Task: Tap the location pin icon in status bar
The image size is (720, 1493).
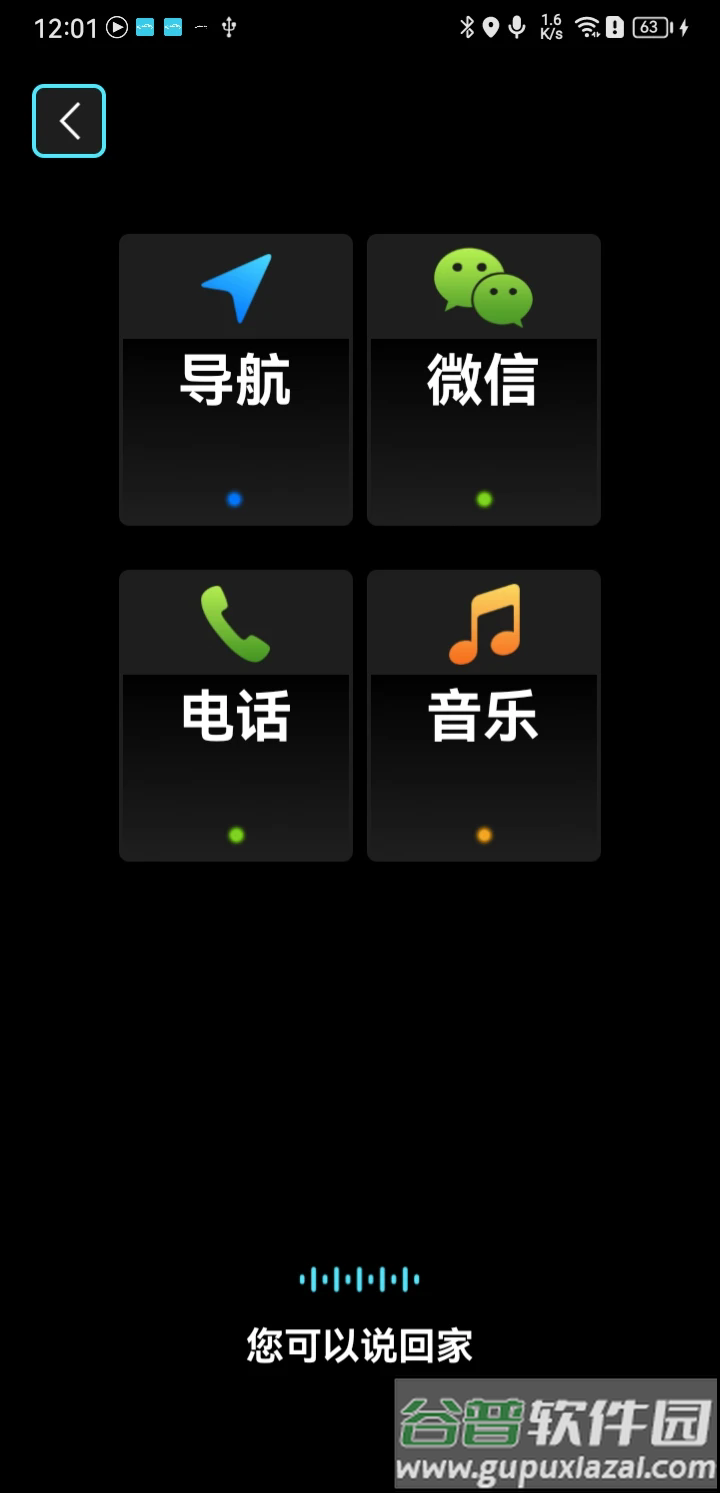Action: click(490, 27)
